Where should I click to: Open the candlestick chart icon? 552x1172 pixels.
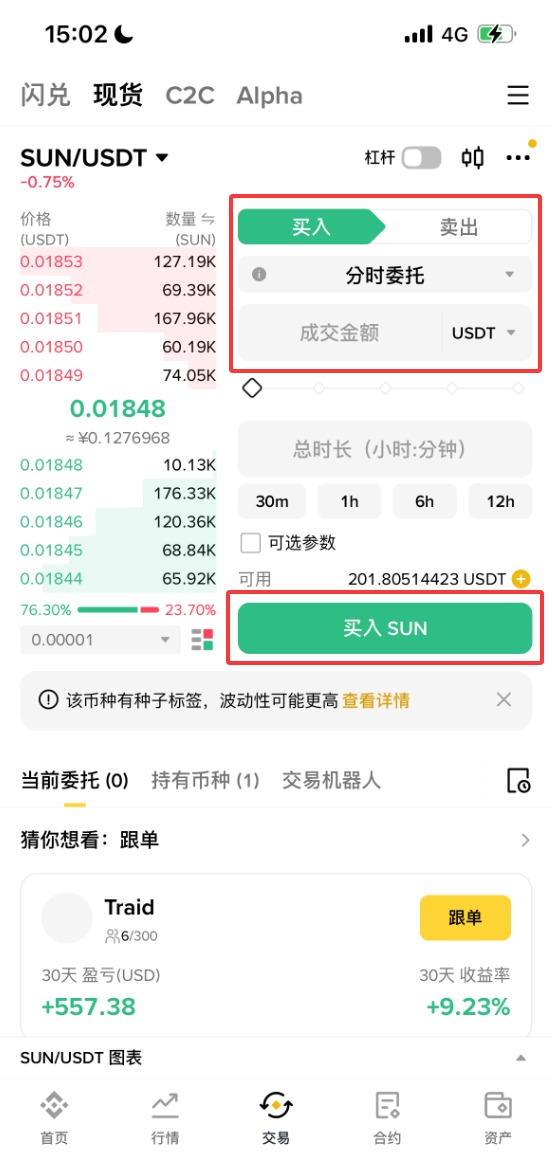click(472, 158)
